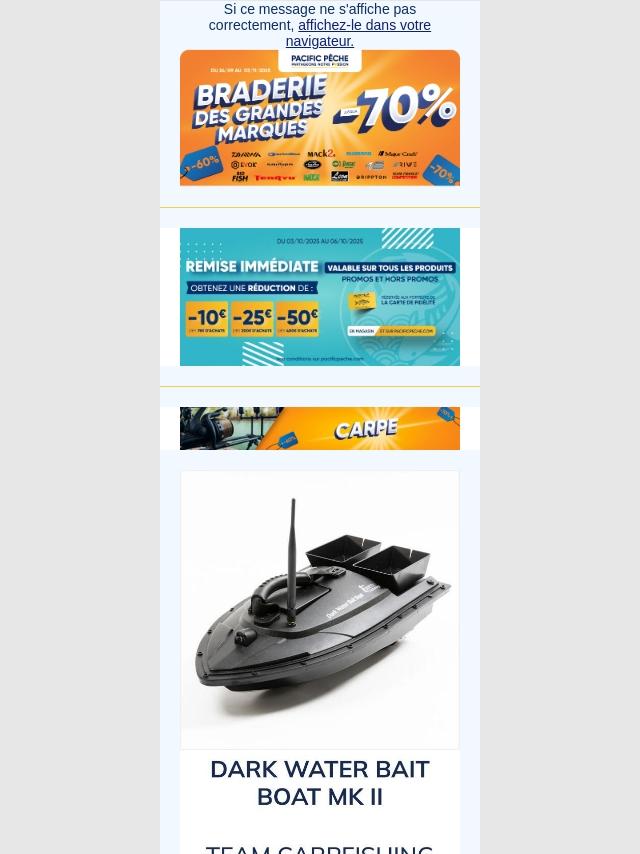The height and width of the screenshot is (854, 640).
Task: Open the Carpe category banner
Action: [x=319, y=428]
